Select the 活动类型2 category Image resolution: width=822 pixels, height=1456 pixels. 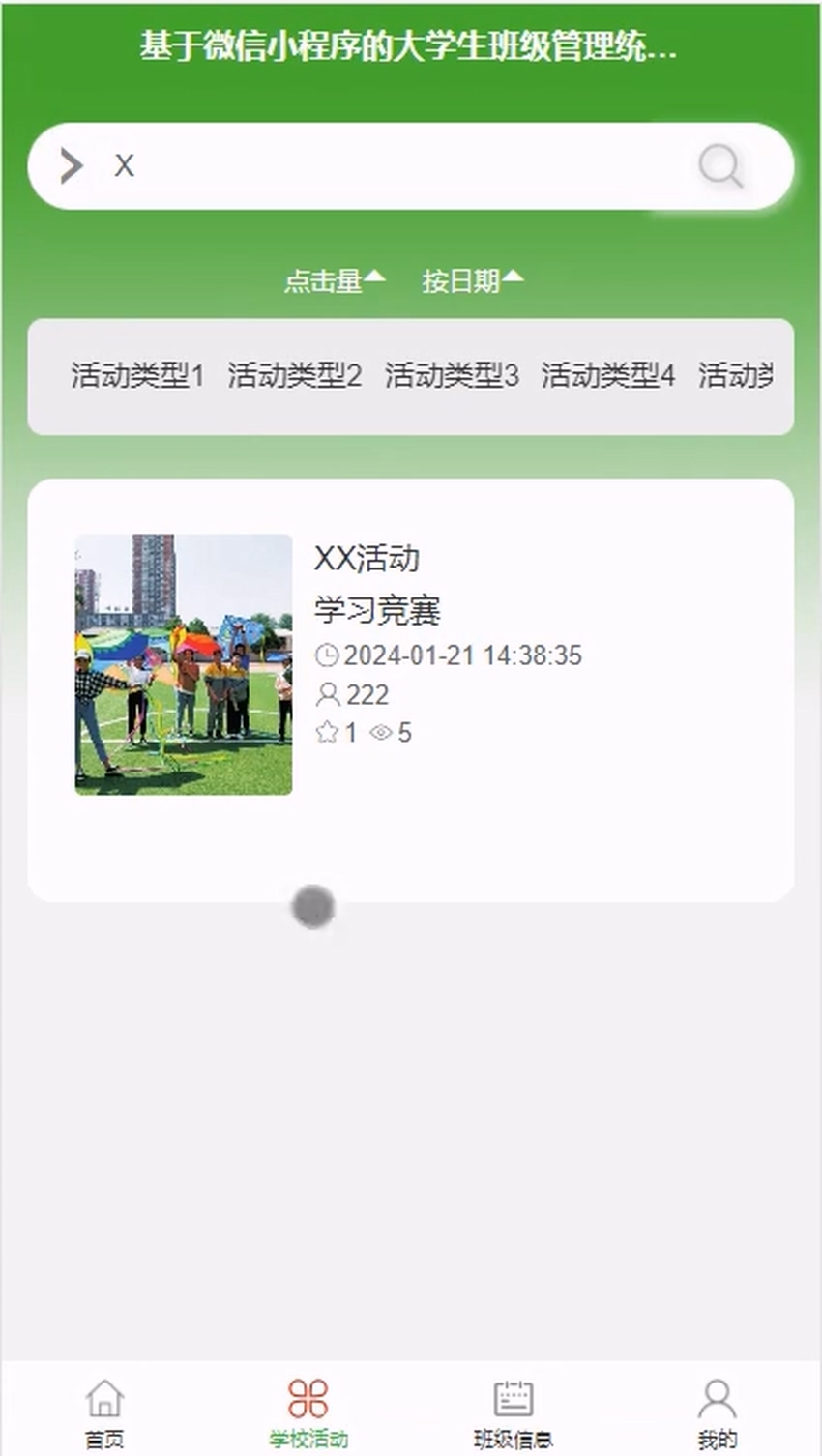[x=294, y=375]
